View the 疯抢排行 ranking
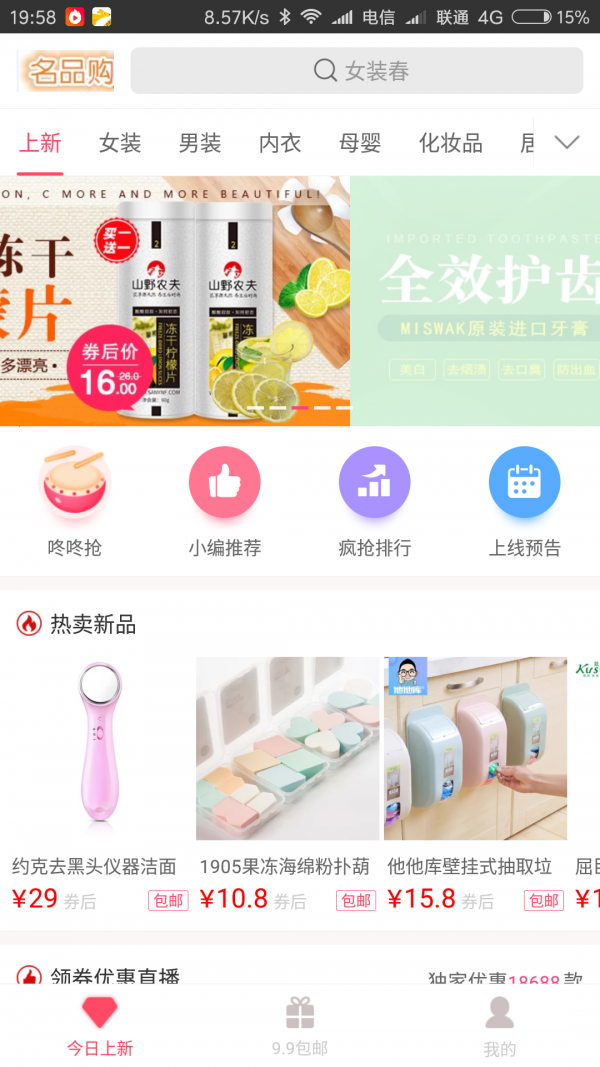 coord(375,502)
